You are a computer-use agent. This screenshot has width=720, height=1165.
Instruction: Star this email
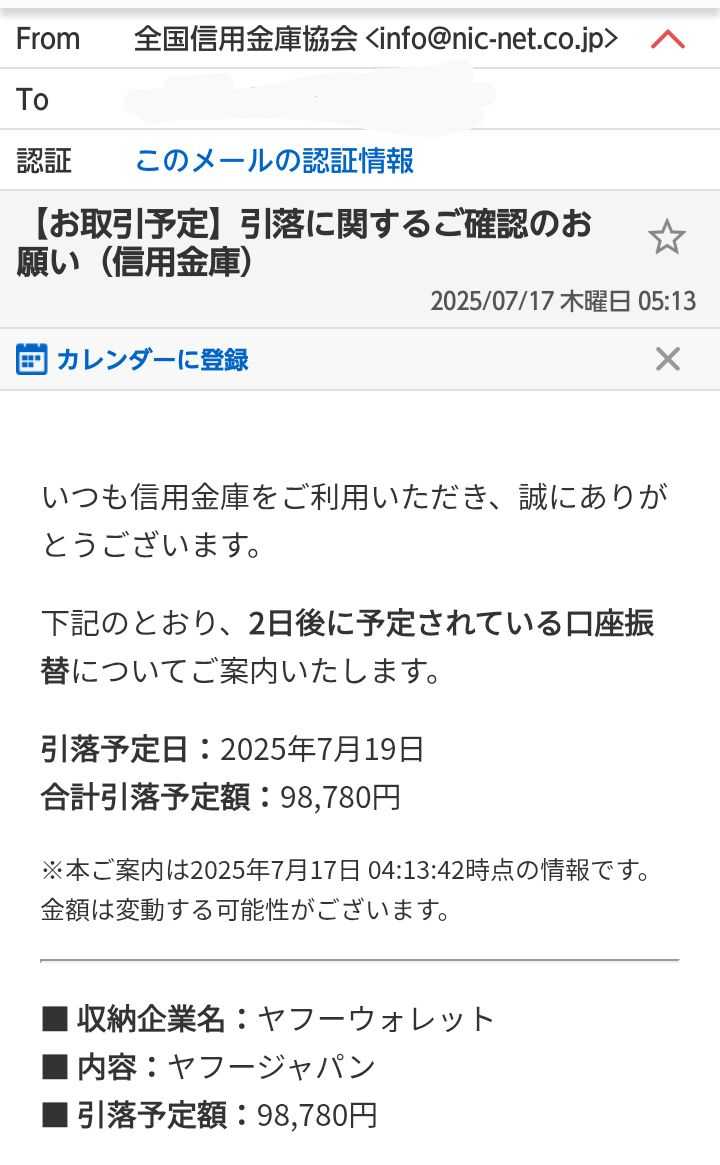[x=666, y=238]
